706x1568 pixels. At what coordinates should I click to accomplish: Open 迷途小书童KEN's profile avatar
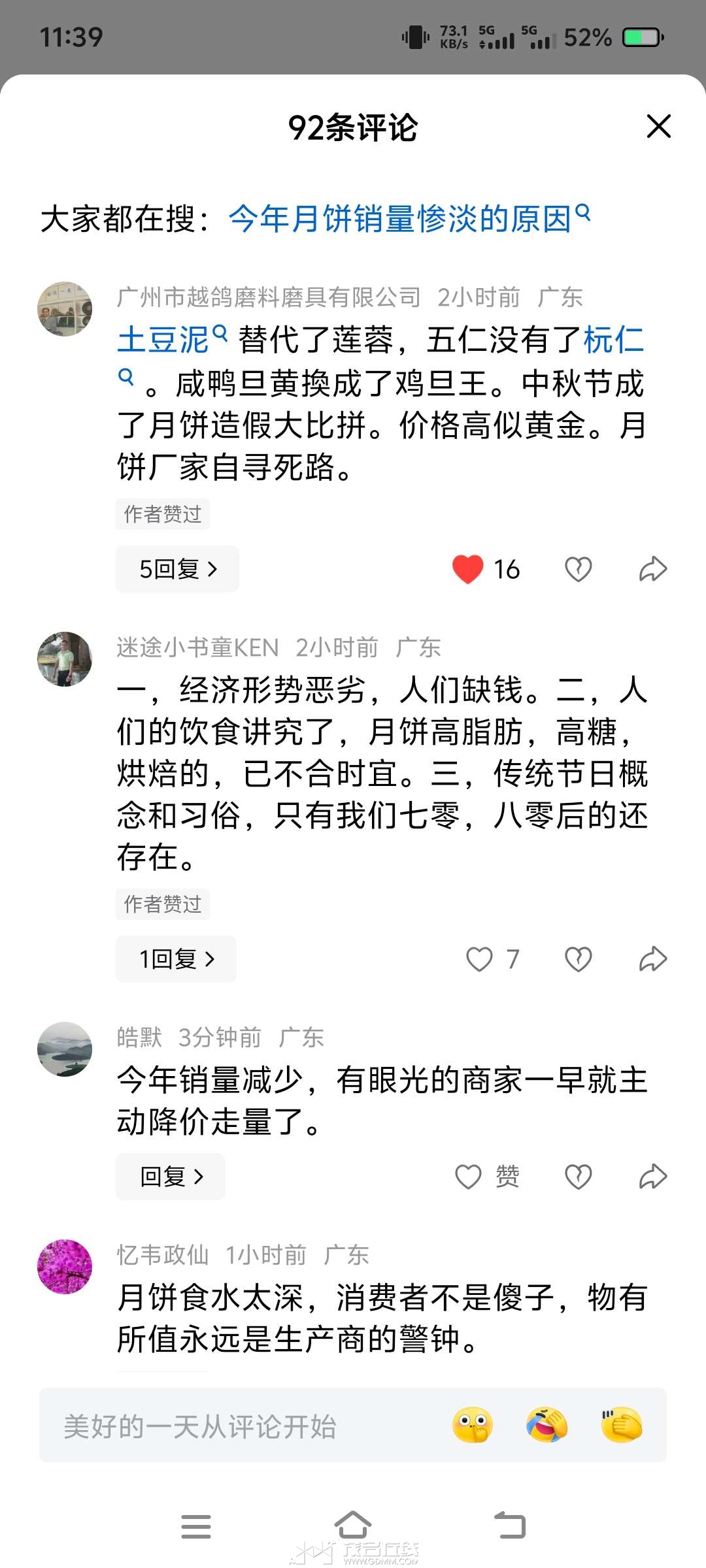(65, 659)
